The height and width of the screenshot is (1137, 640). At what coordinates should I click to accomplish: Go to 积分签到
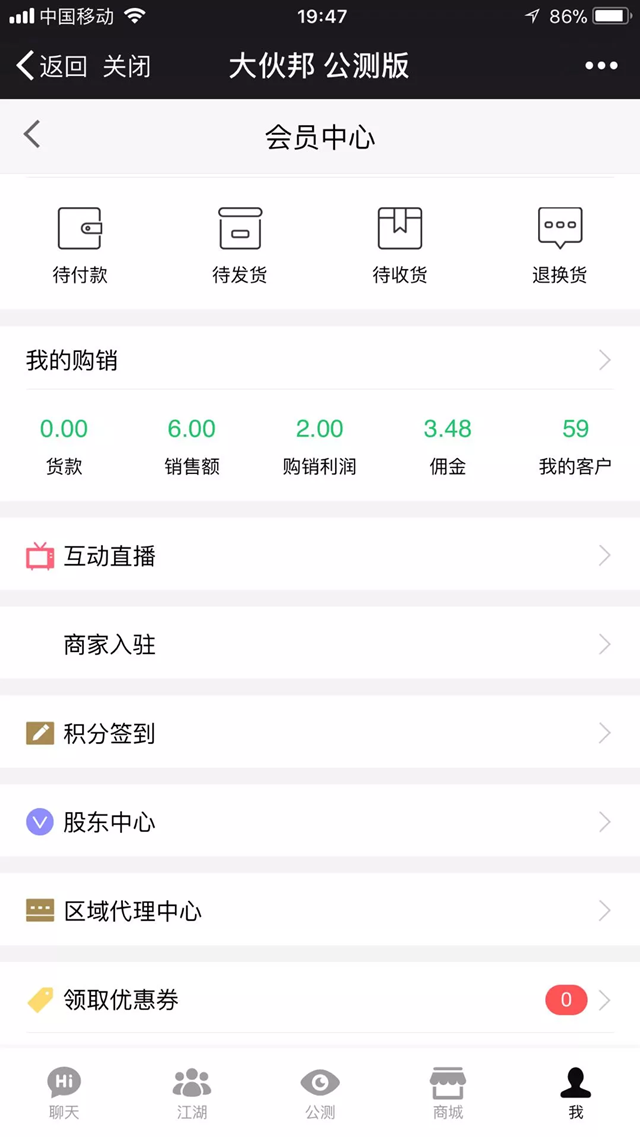pos(320,734)
